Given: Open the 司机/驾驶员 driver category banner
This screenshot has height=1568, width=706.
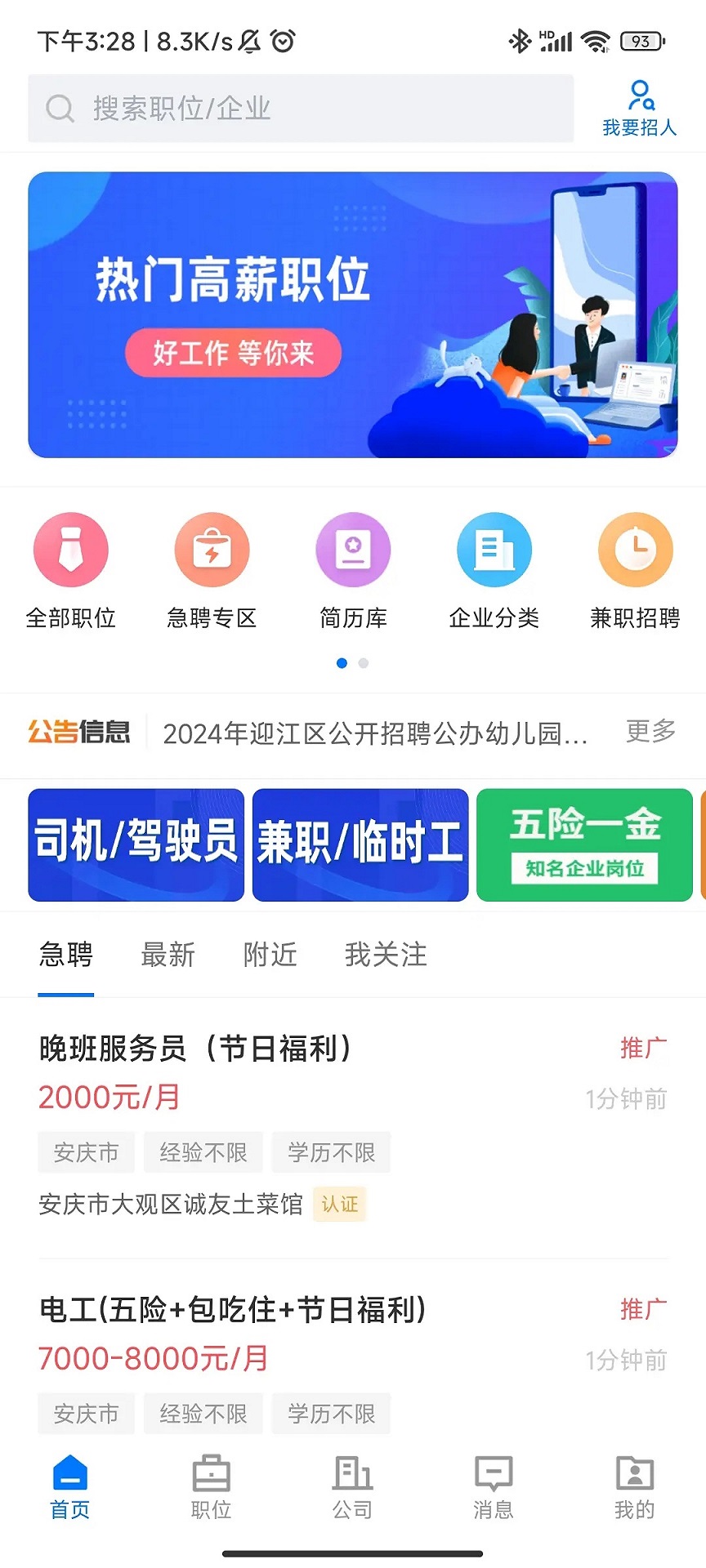Looking at the screenshot, I should coord(136,844).
